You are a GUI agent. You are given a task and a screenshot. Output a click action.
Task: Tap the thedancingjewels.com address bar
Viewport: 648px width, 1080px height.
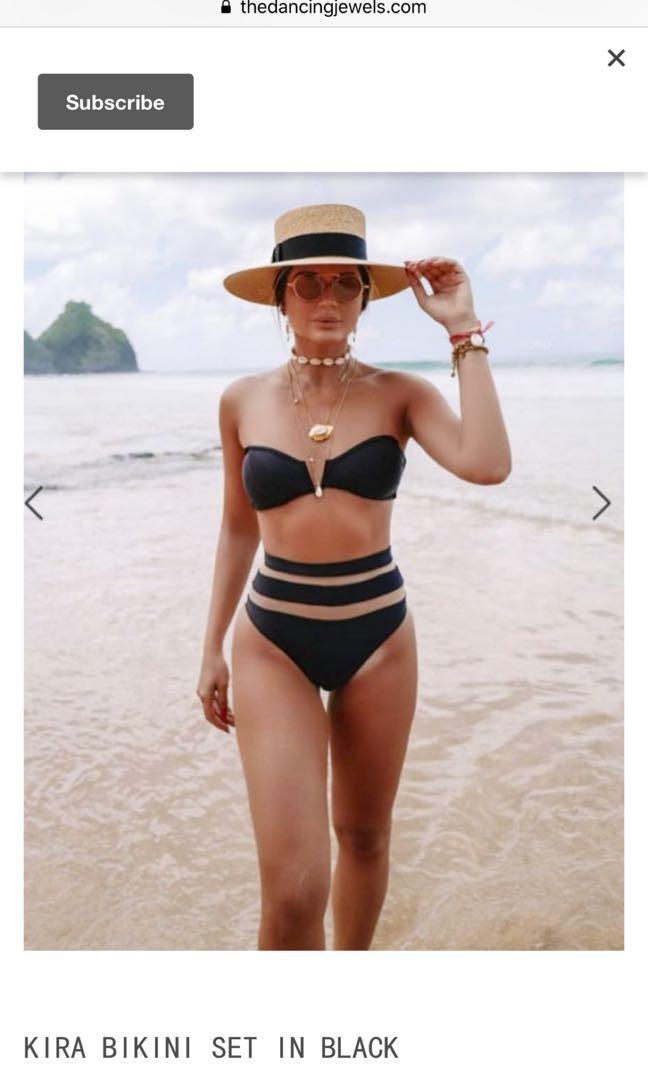[324, 8]
